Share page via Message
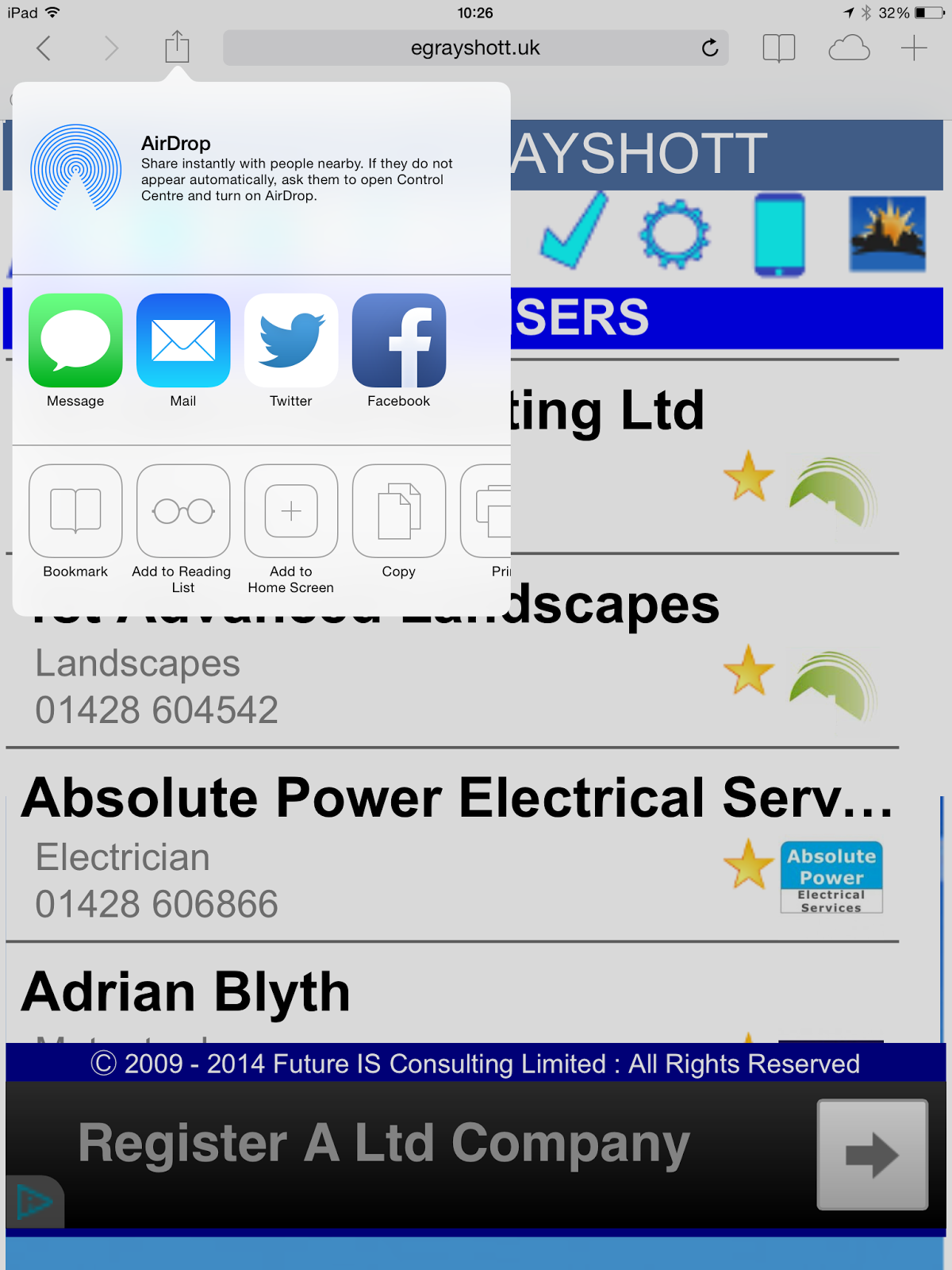Screen dimensions: 952x1270 75,341
